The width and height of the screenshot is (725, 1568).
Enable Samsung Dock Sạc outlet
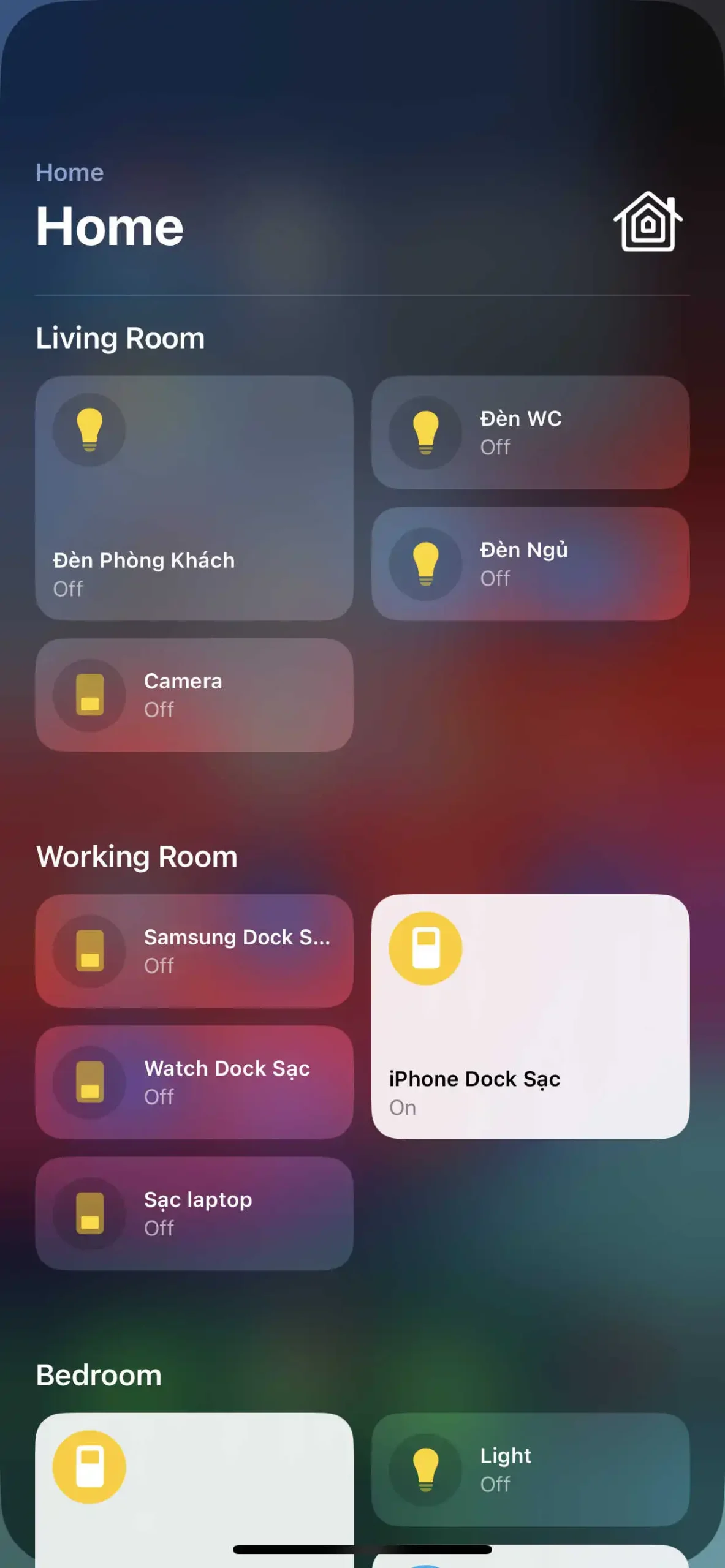coord(89,951)
